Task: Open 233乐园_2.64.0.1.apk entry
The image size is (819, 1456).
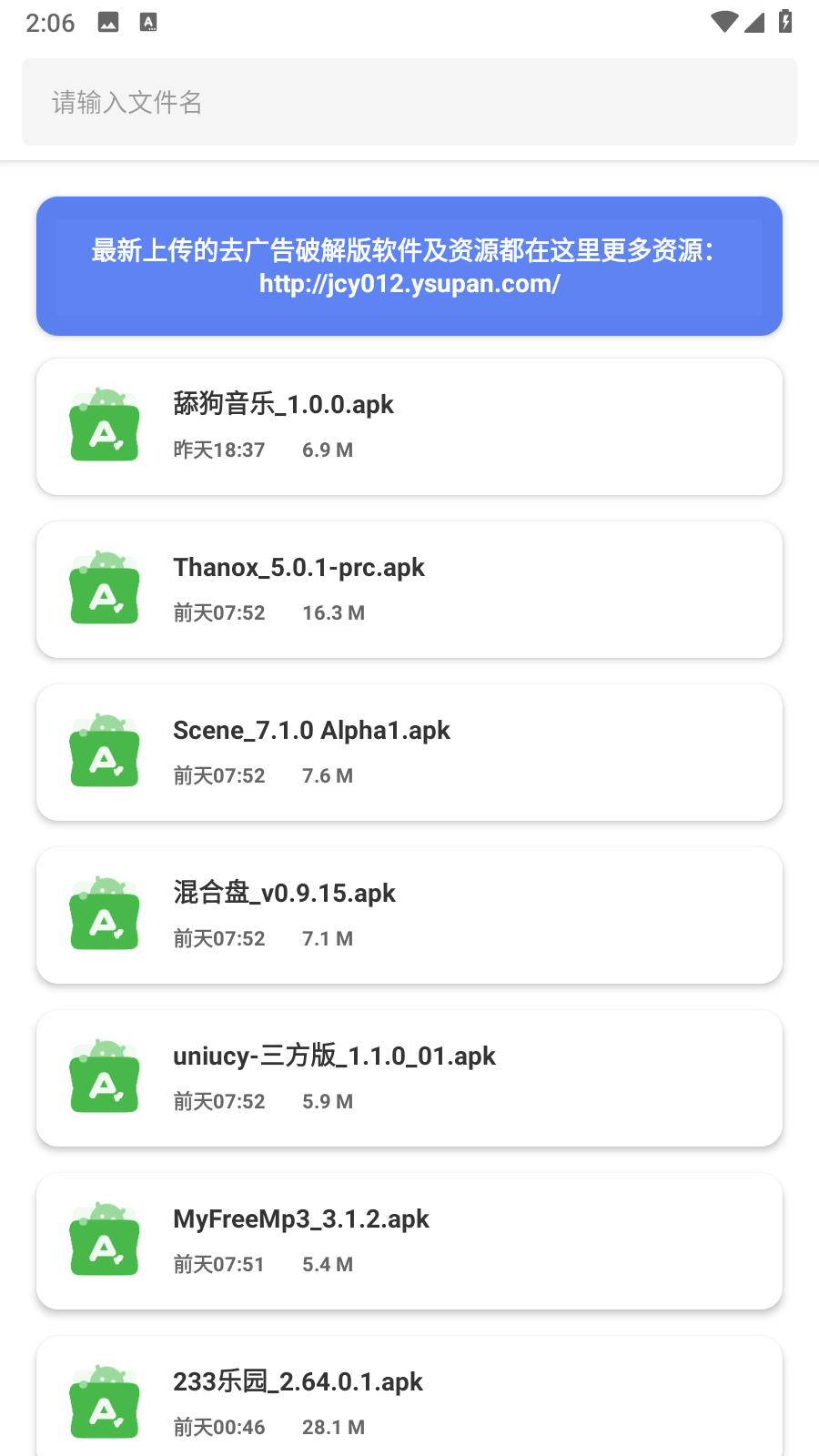Action: coord(409,1401)
